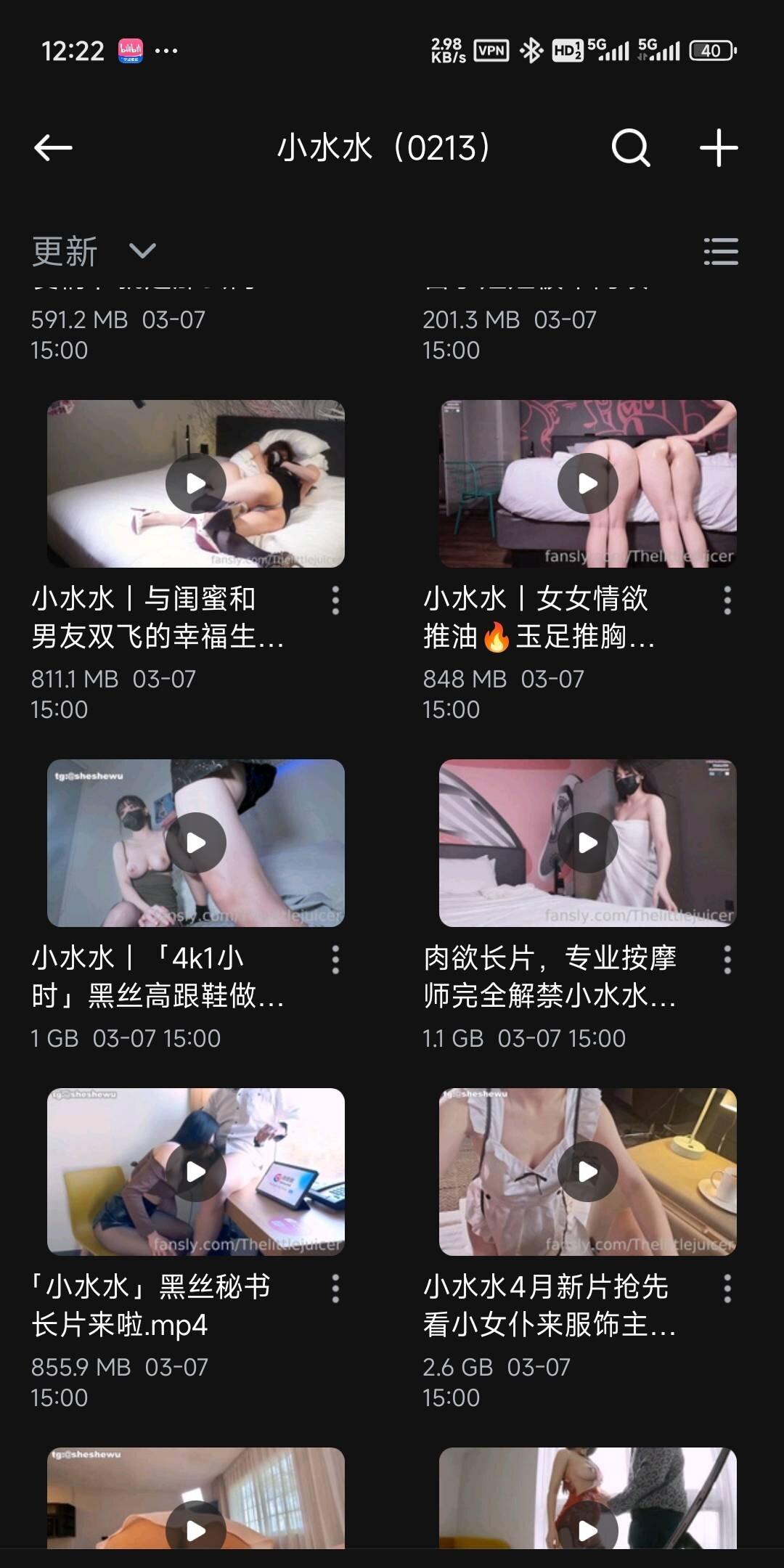The height and width of the screenshot is (1568, 784).
Task: Expand the 更新 sort dropdown
Action: (94, 251)
